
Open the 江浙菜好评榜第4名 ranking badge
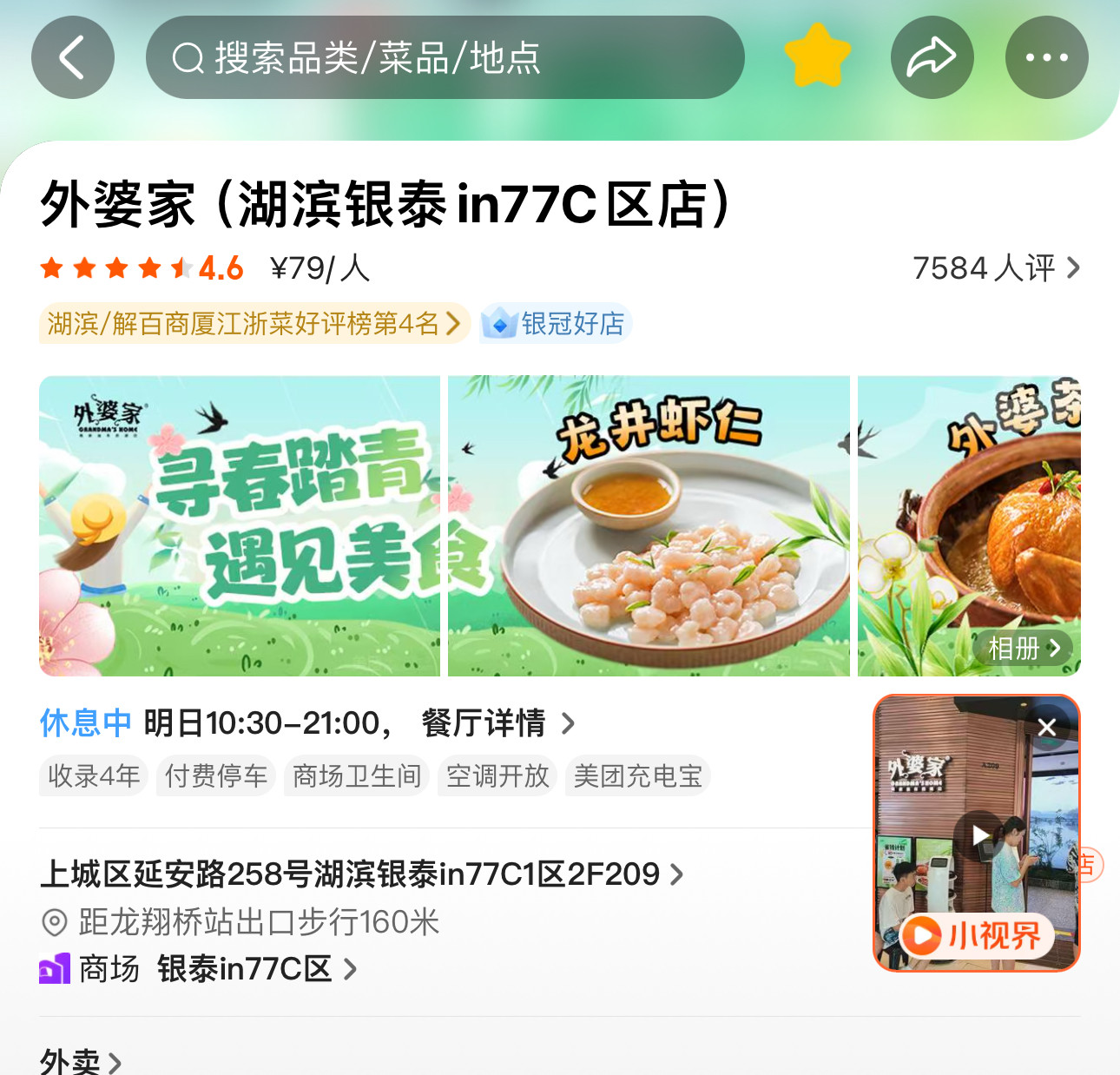(x=254, y=324)
